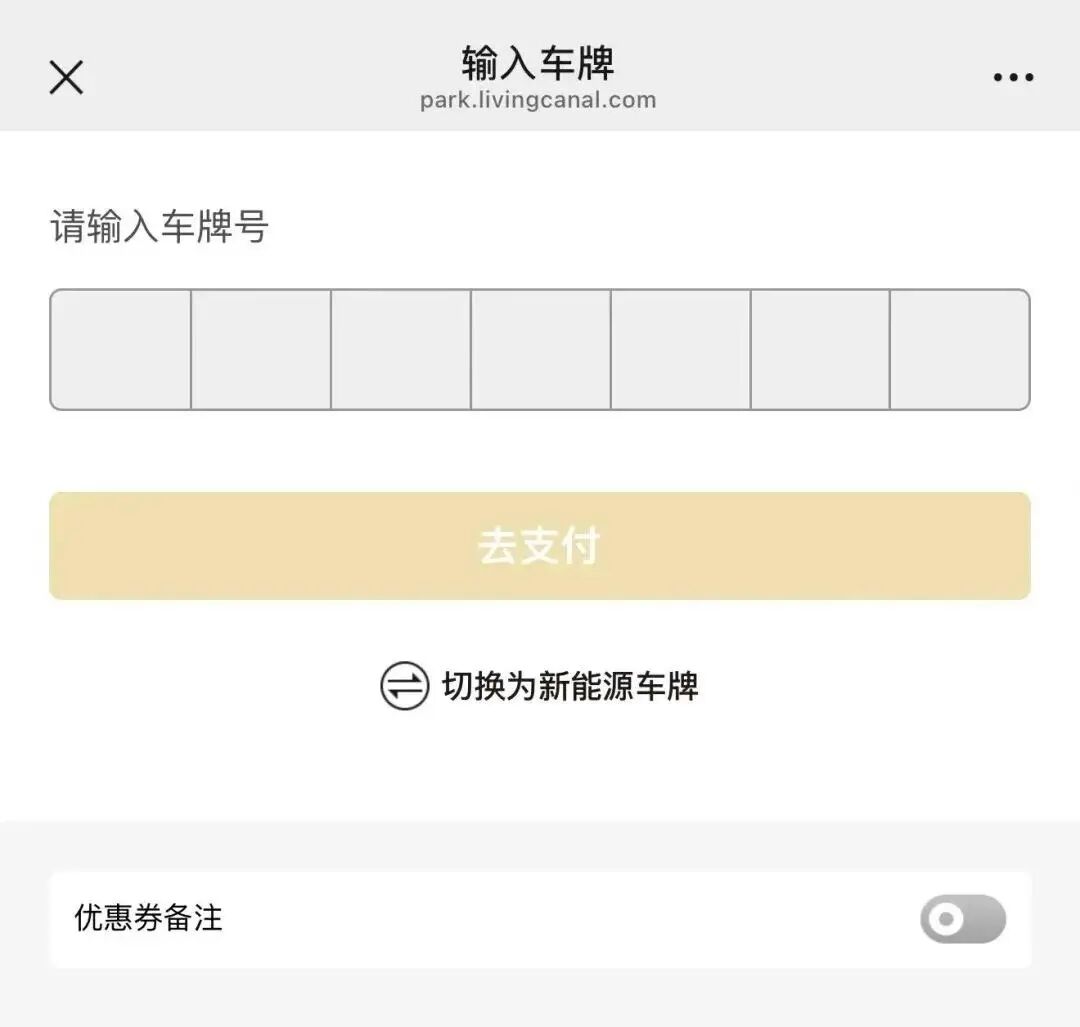Open the three-dot overflow menu
This screenshot has height=1027, width=1080.
(x=1013, y=77)
